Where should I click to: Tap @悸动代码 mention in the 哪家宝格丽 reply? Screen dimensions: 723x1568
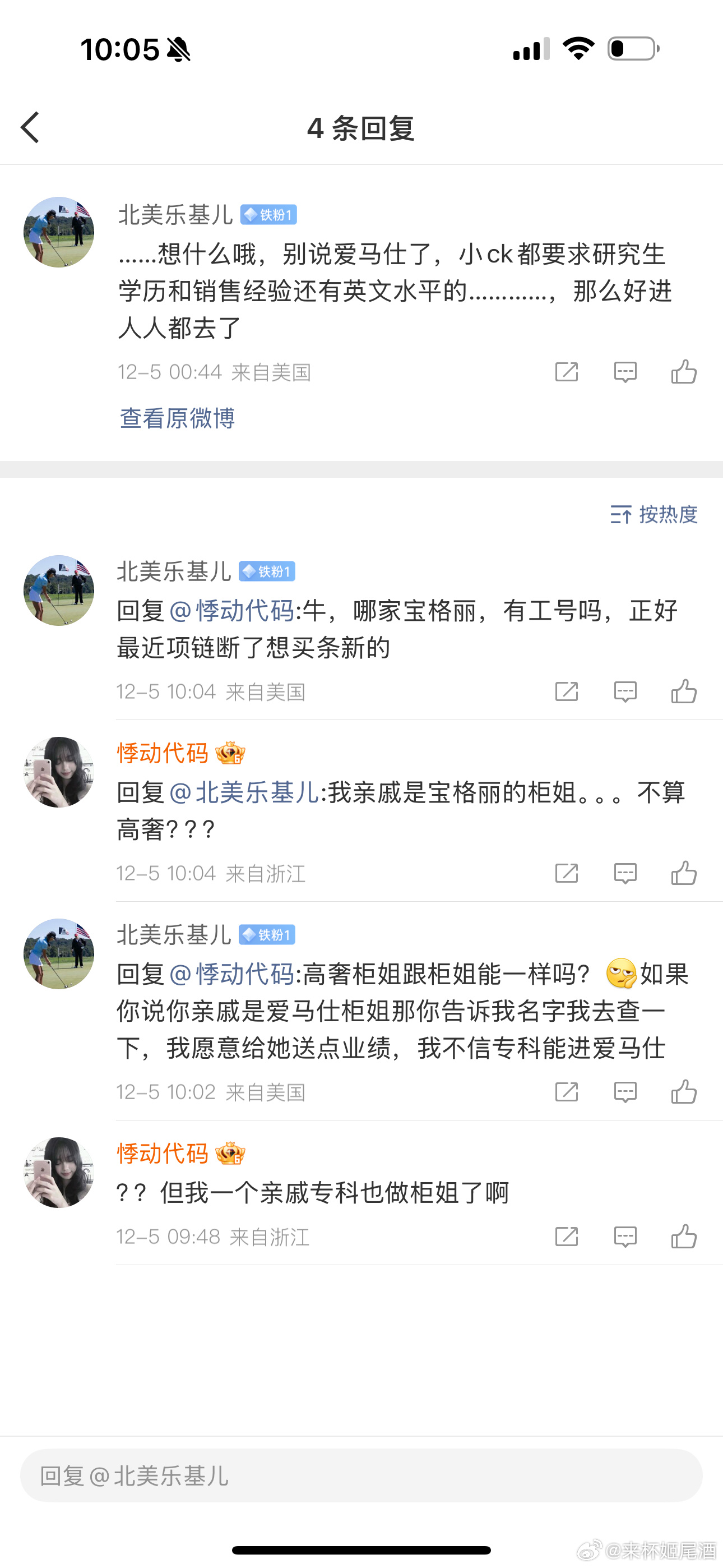tap(232, 611)
